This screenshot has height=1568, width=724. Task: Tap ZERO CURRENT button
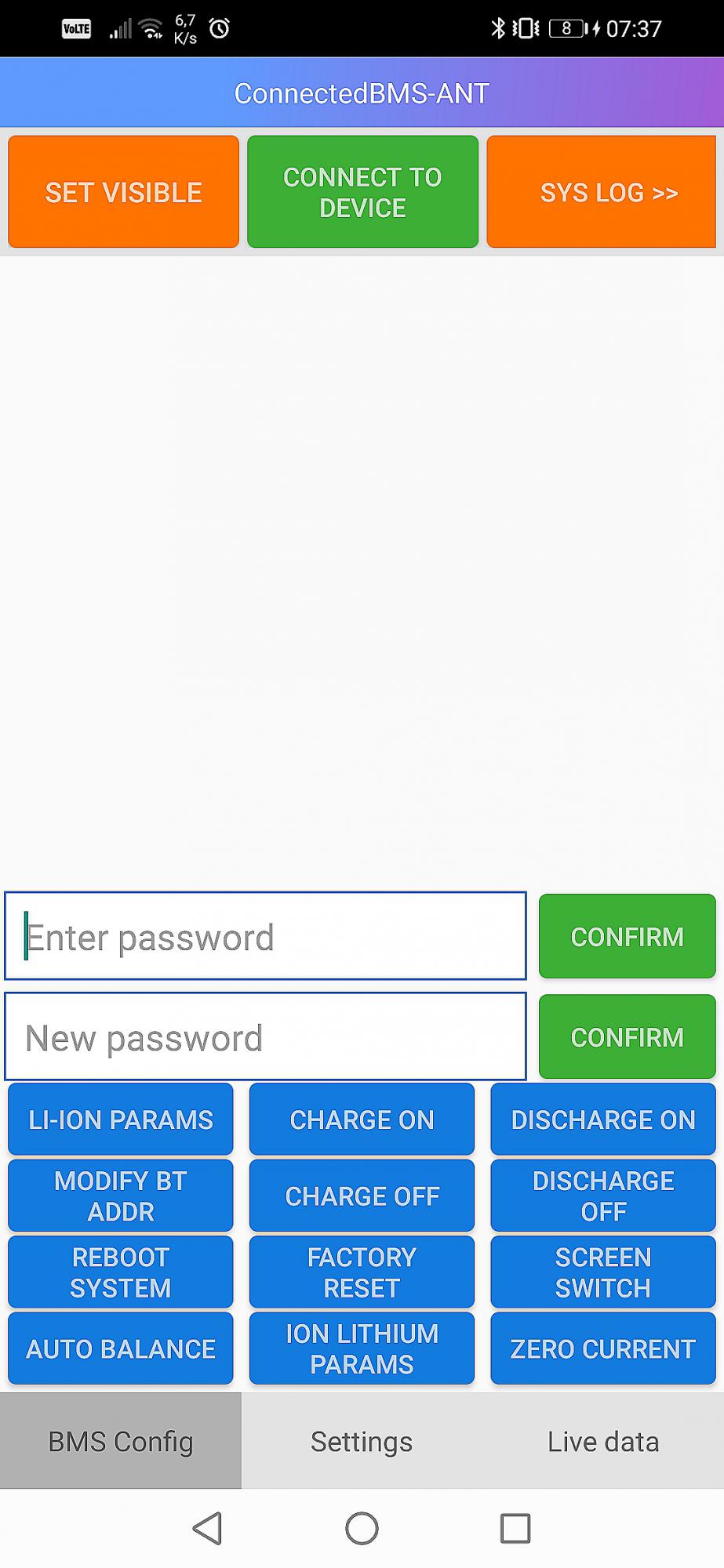click(603, 1348)
